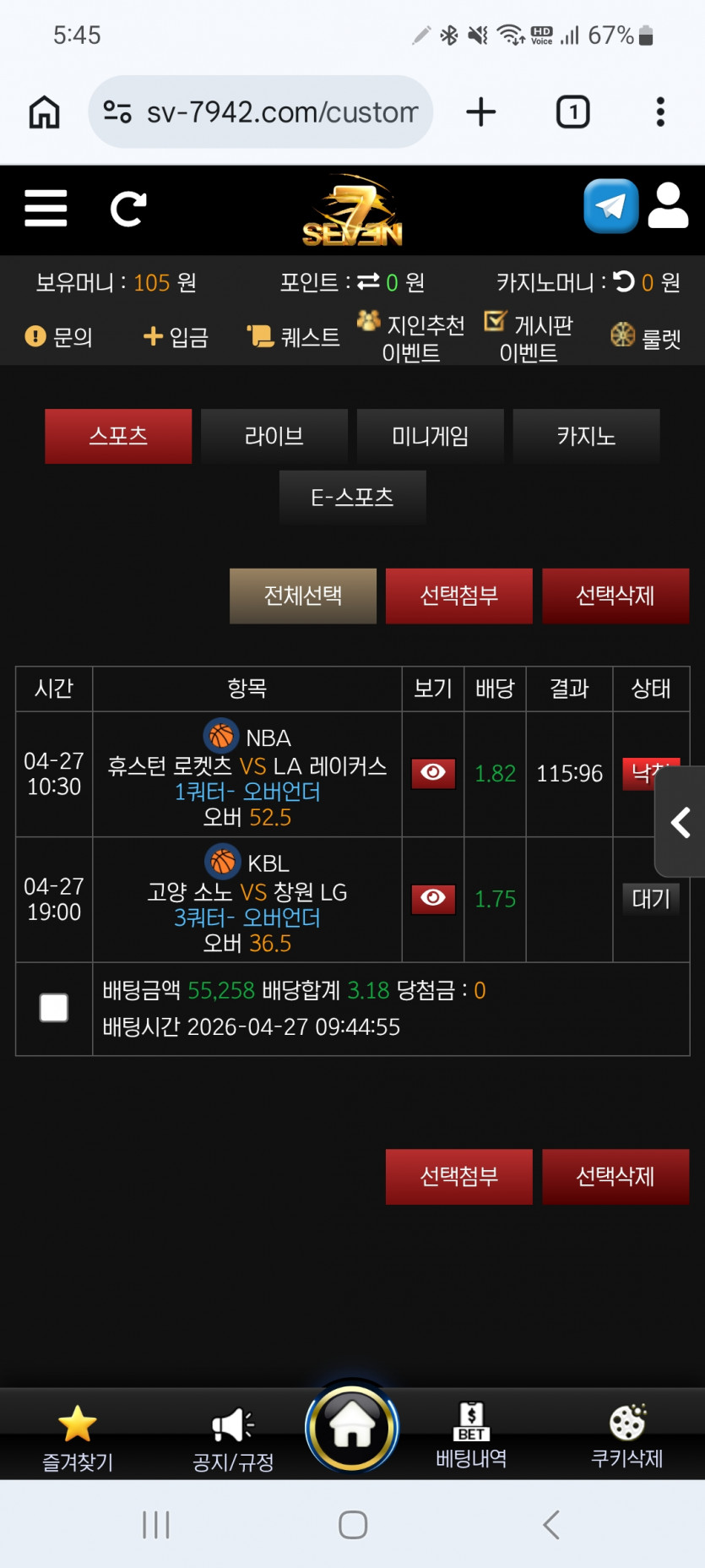705x1568 pixels.
Task: Switch to the 미니게임 tab
Action: pyautogui.click(x=431, y=436)
